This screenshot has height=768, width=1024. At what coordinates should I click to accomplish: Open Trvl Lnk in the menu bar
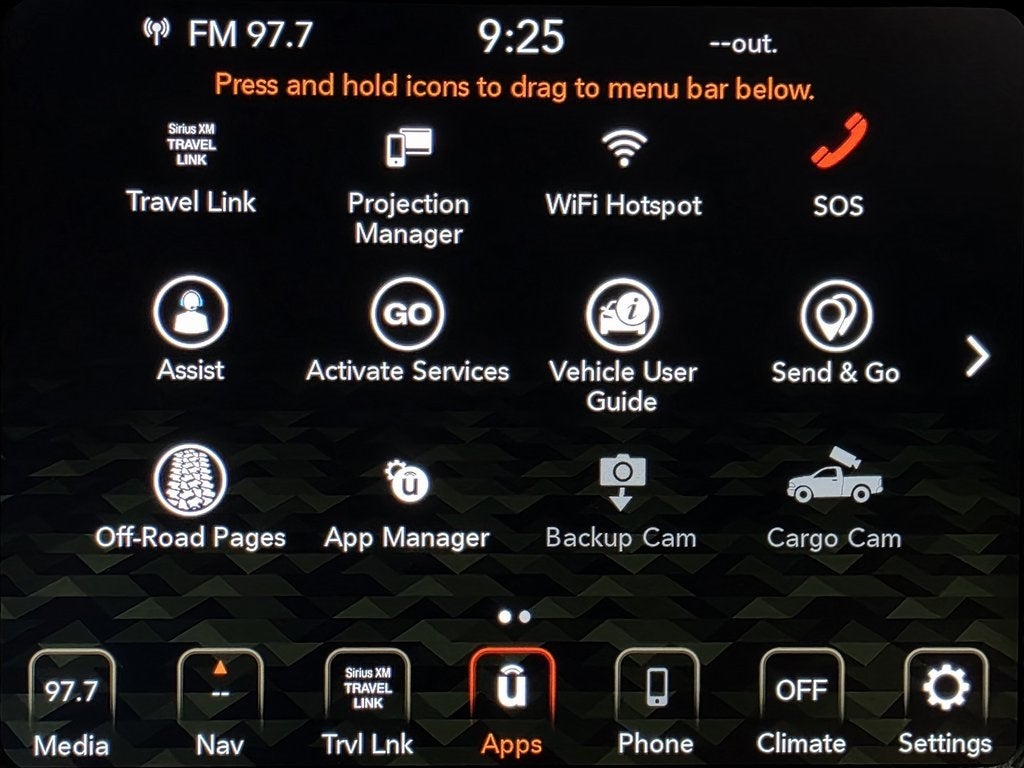(367, 705)
